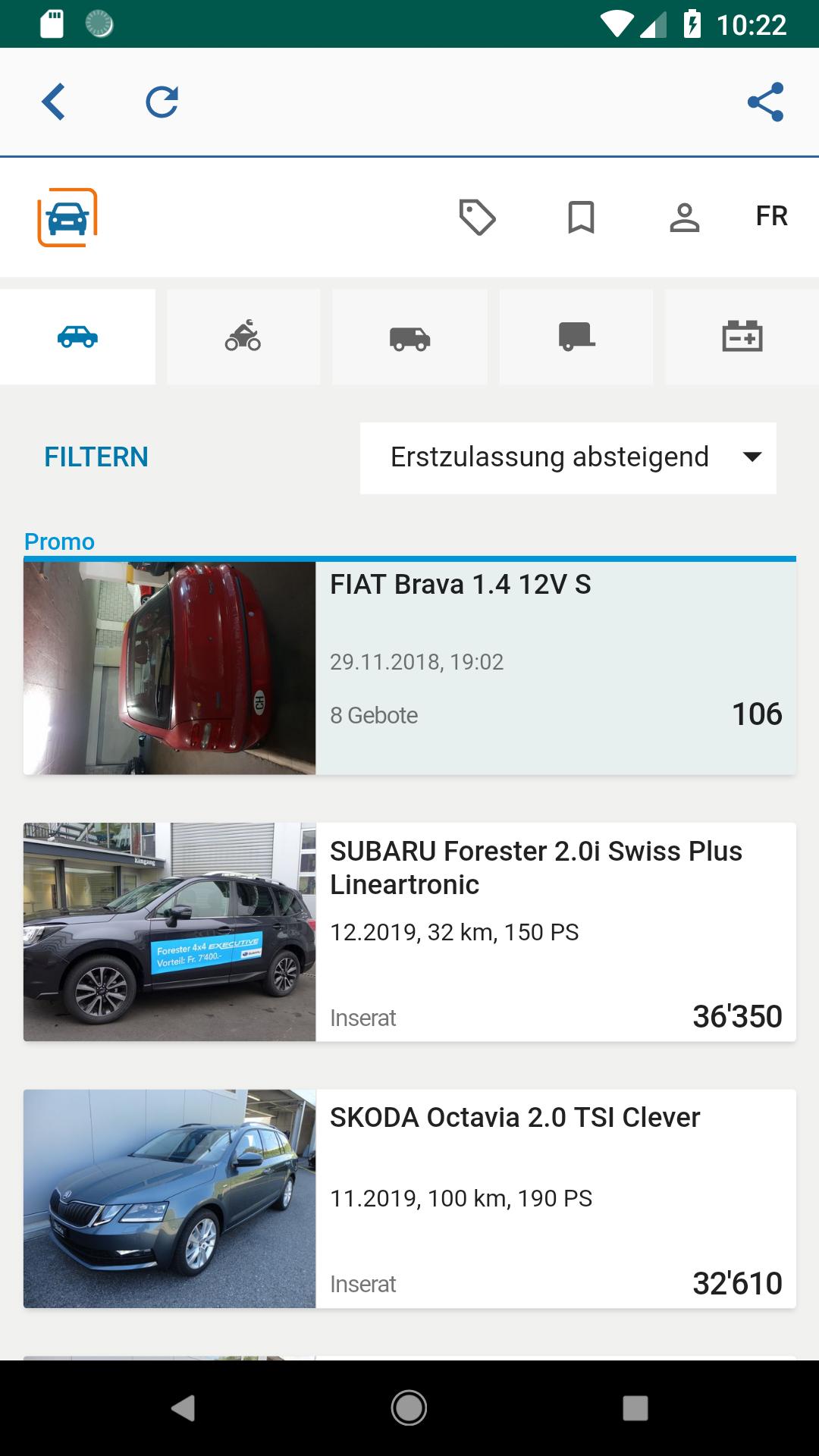Open the user profile icon
Screen dimensions: 819x1456
[x=685, y=218]
